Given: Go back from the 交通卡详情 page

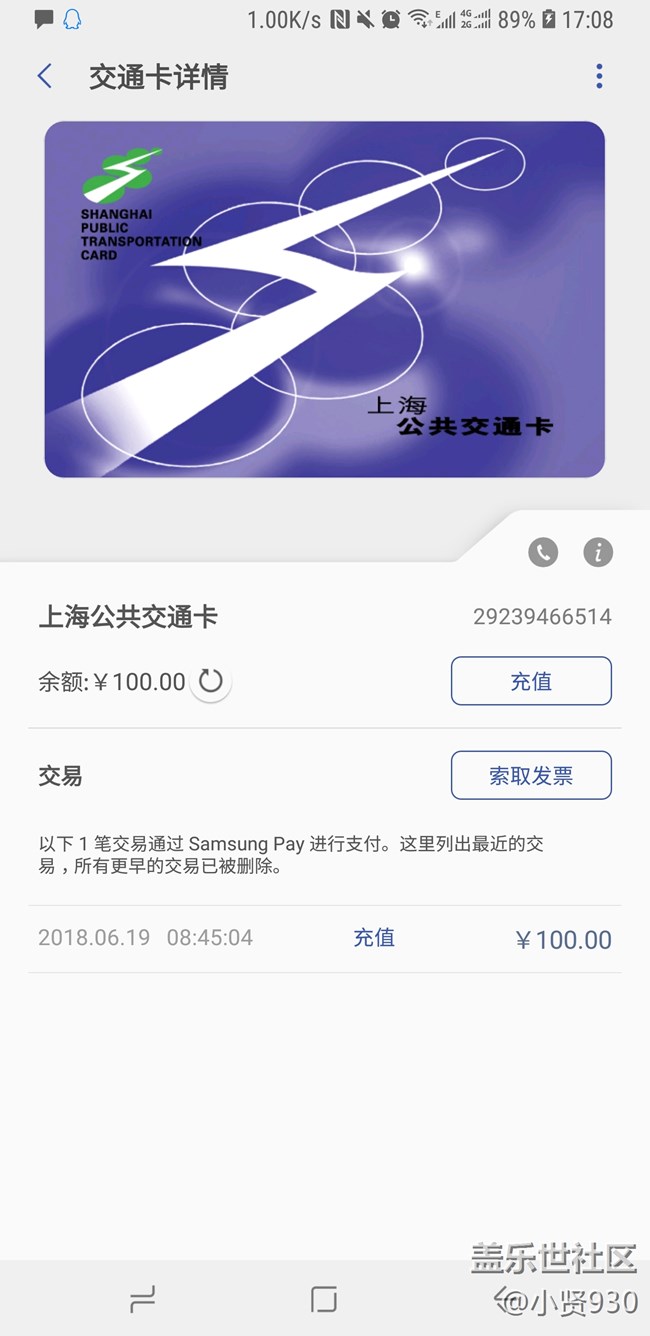Looking at the screenshot, I should [44, 76].
